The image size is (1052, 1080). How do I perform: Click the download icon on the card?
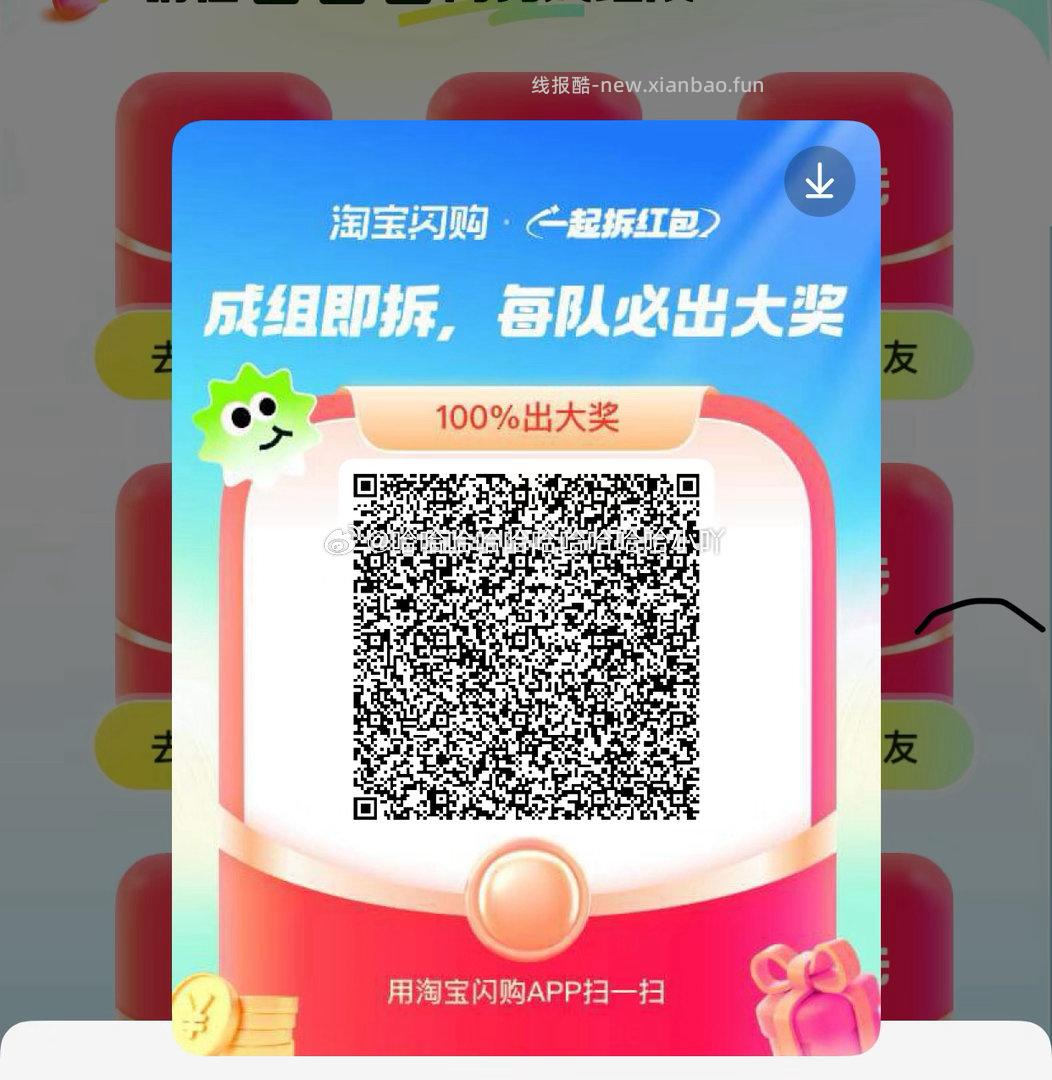[x=820, y=181]
